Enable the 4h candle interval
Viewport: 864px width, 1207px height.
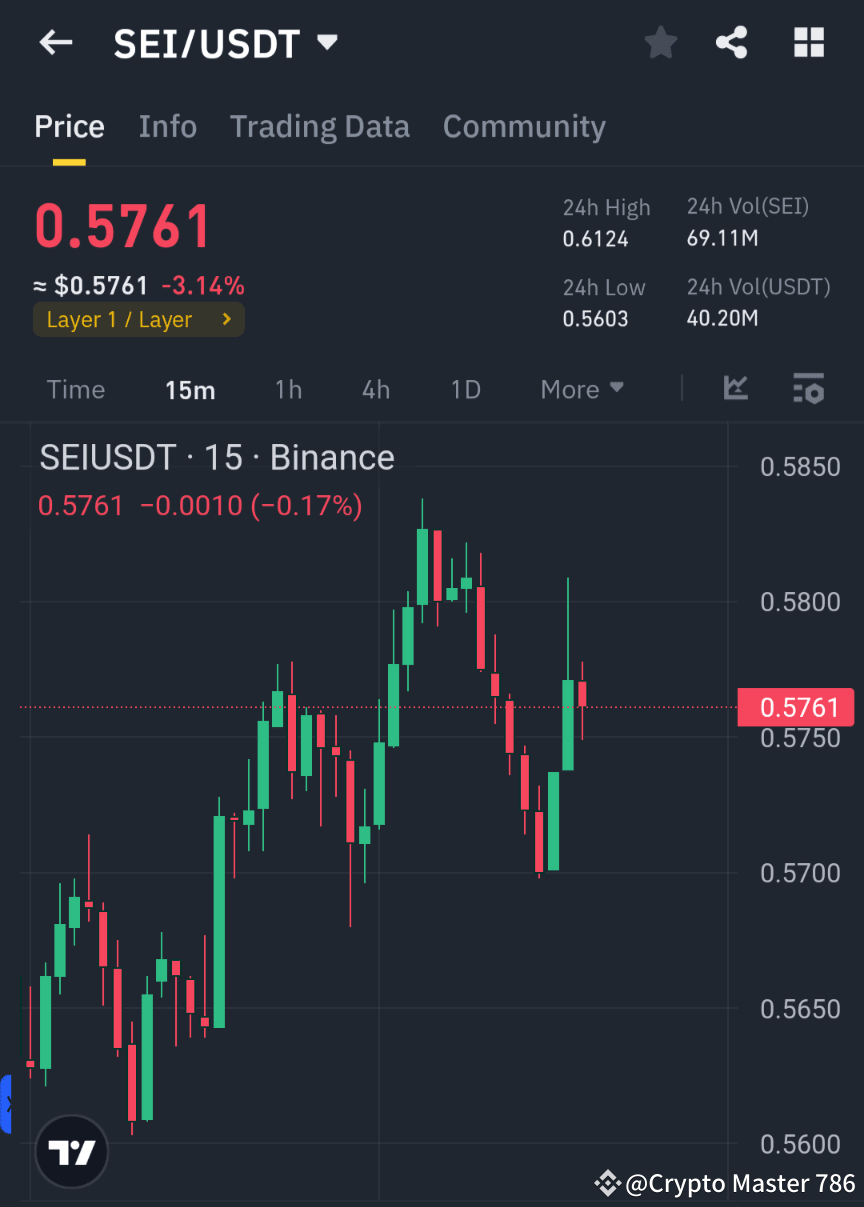point(375,389)
